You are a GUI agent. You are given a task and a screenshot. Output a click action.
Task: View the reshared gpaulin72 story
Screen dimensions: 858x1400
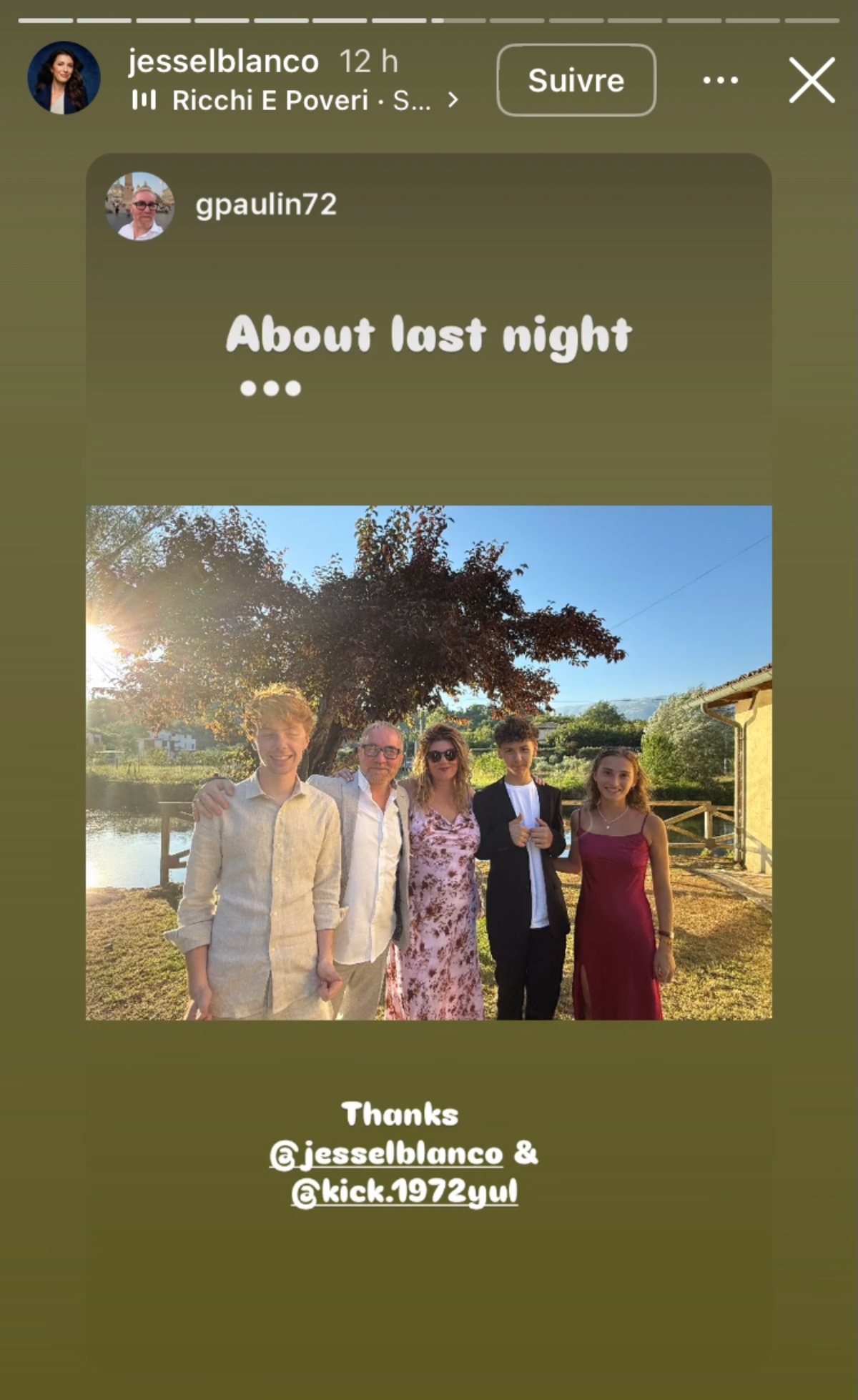tap(429, 762)
